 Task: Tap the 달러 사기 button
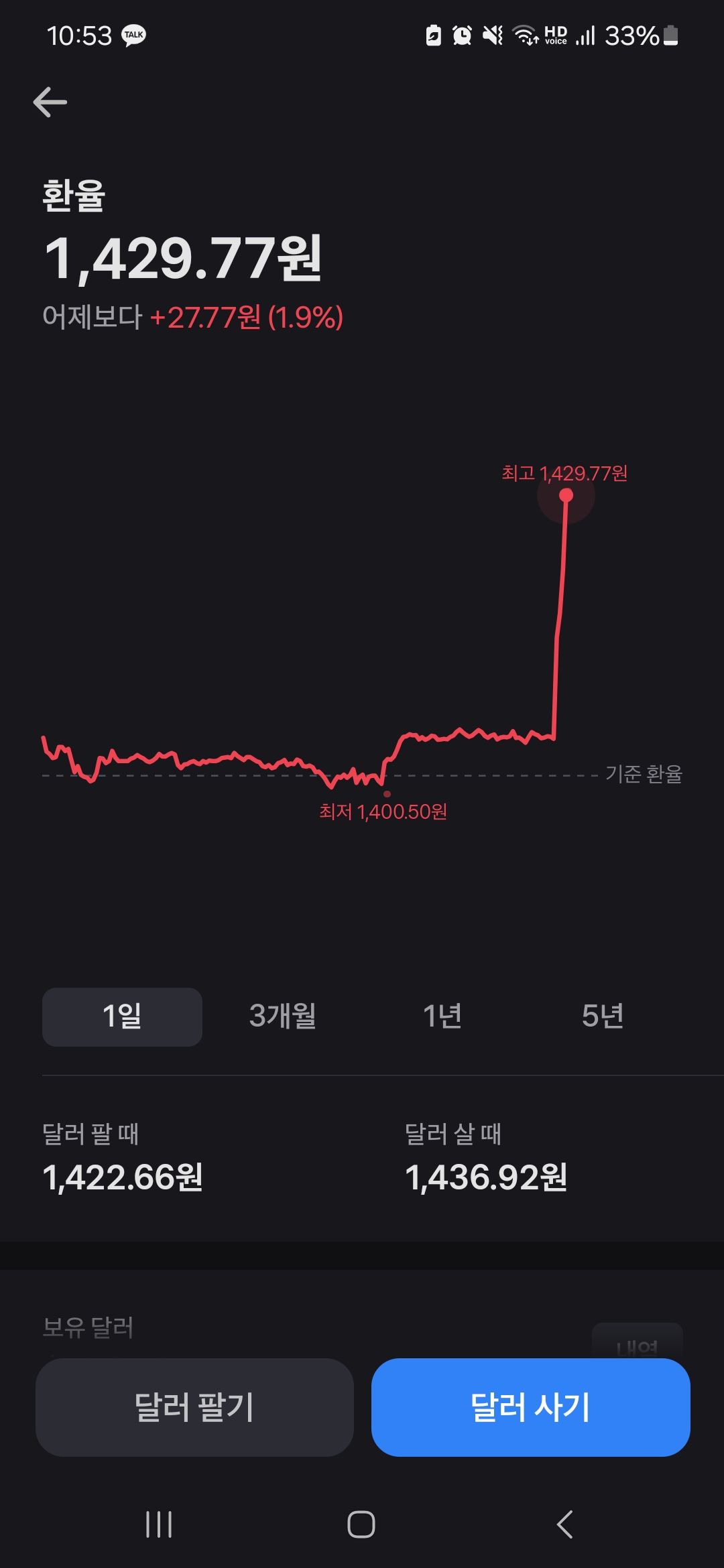pos(530,1407)
